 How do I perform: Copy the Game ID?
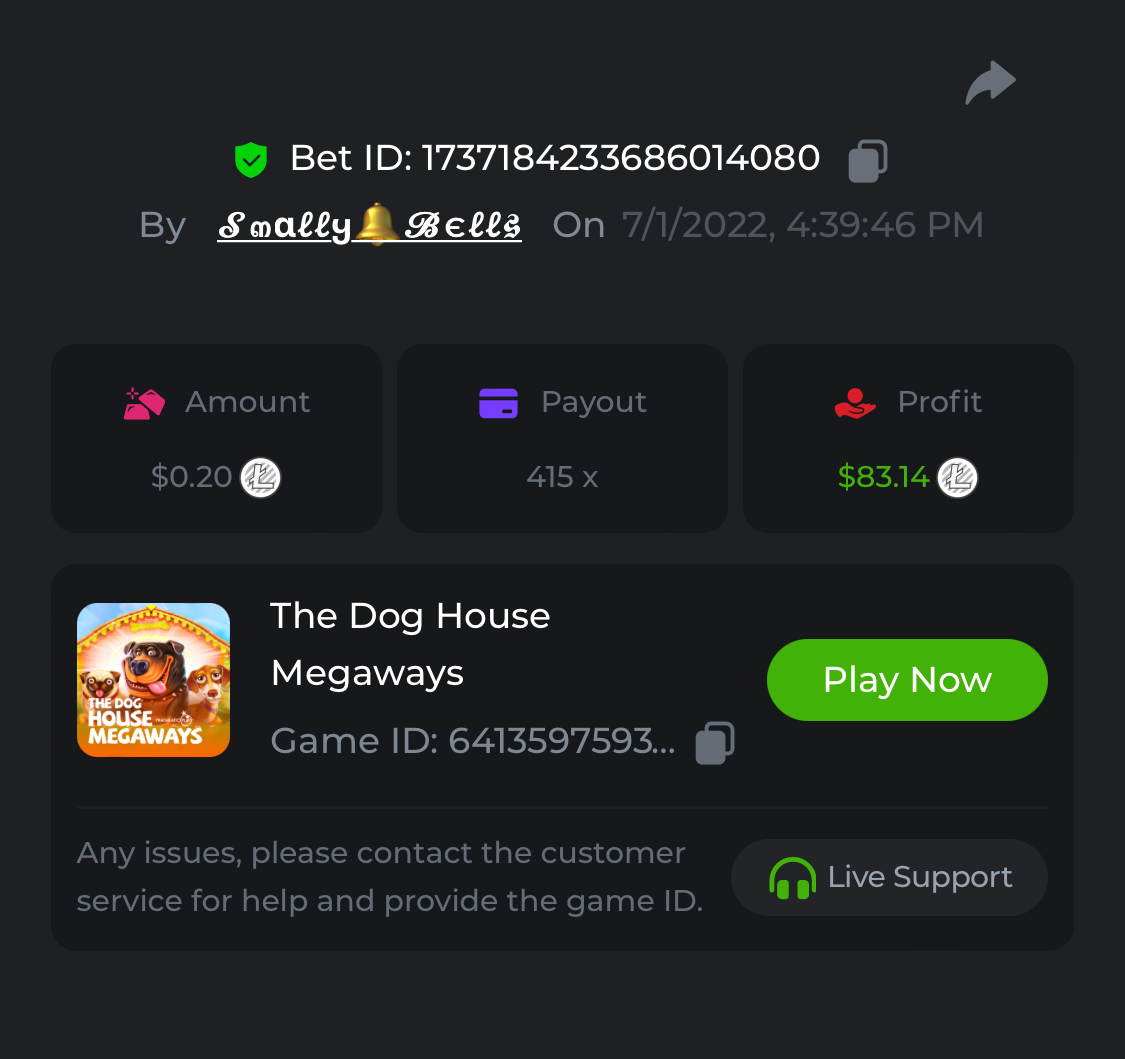[715, 742]
